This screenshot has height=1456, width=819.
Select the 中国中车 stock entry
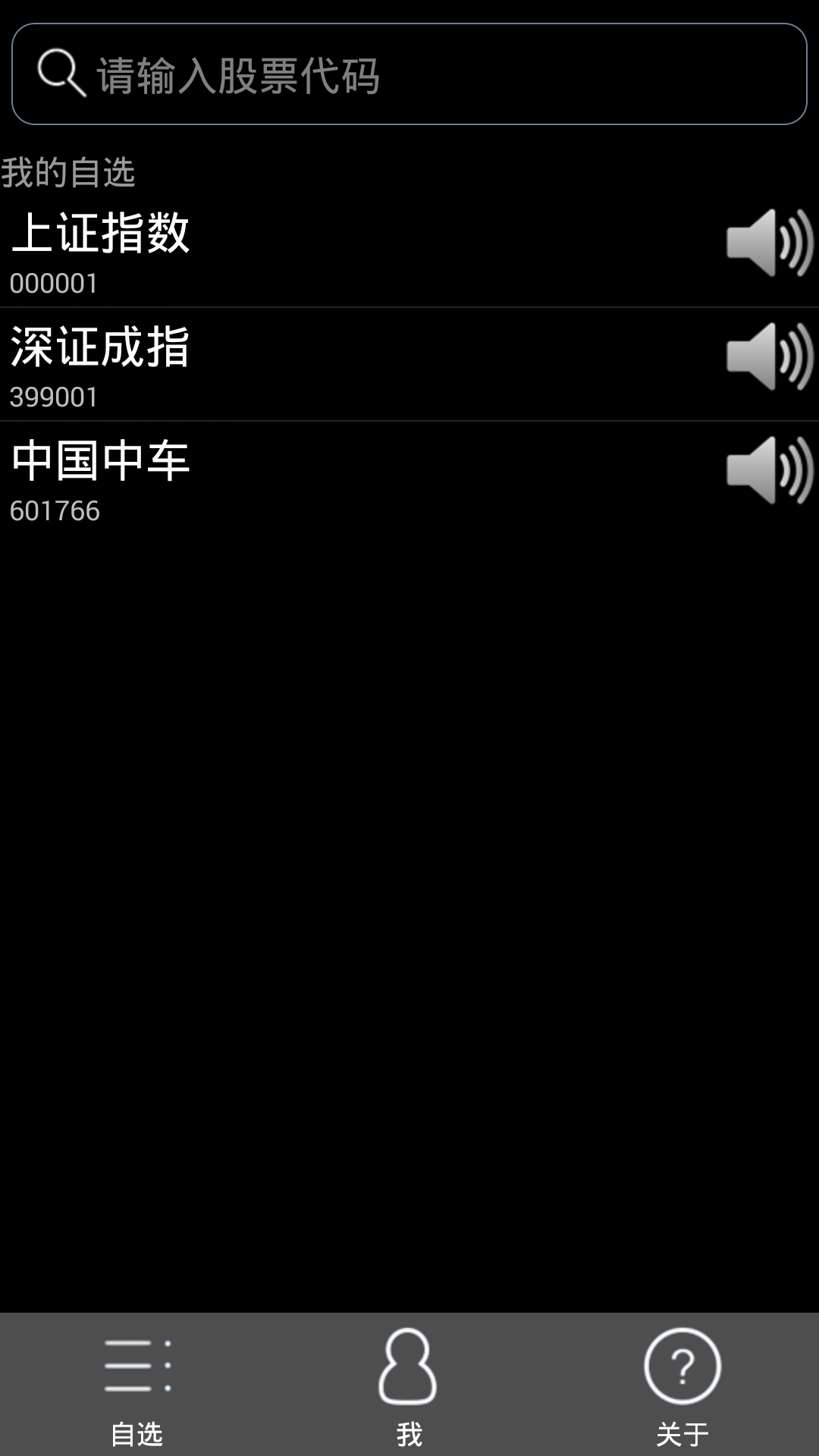pos(303,478)
